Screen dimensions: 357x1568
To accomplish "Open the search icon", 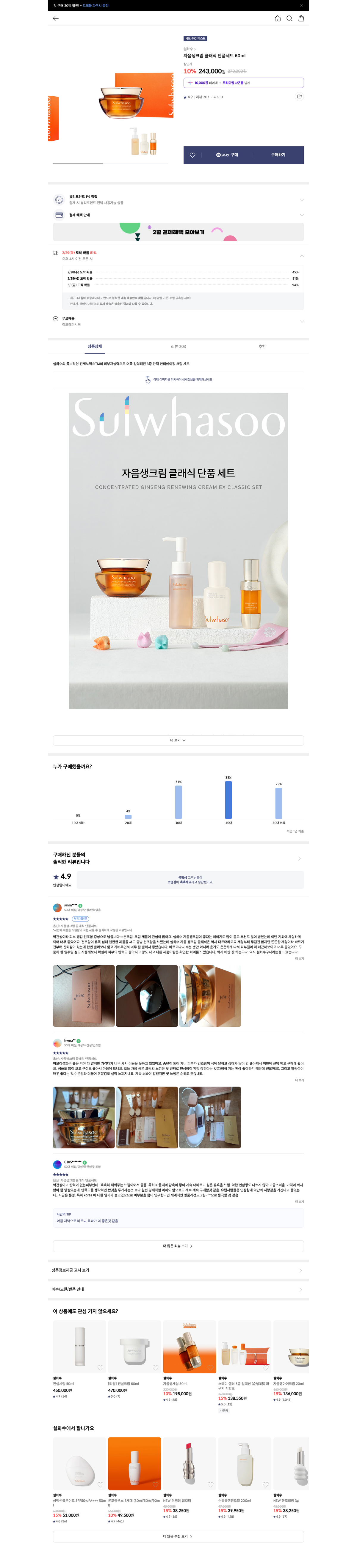I will [289, 18].
